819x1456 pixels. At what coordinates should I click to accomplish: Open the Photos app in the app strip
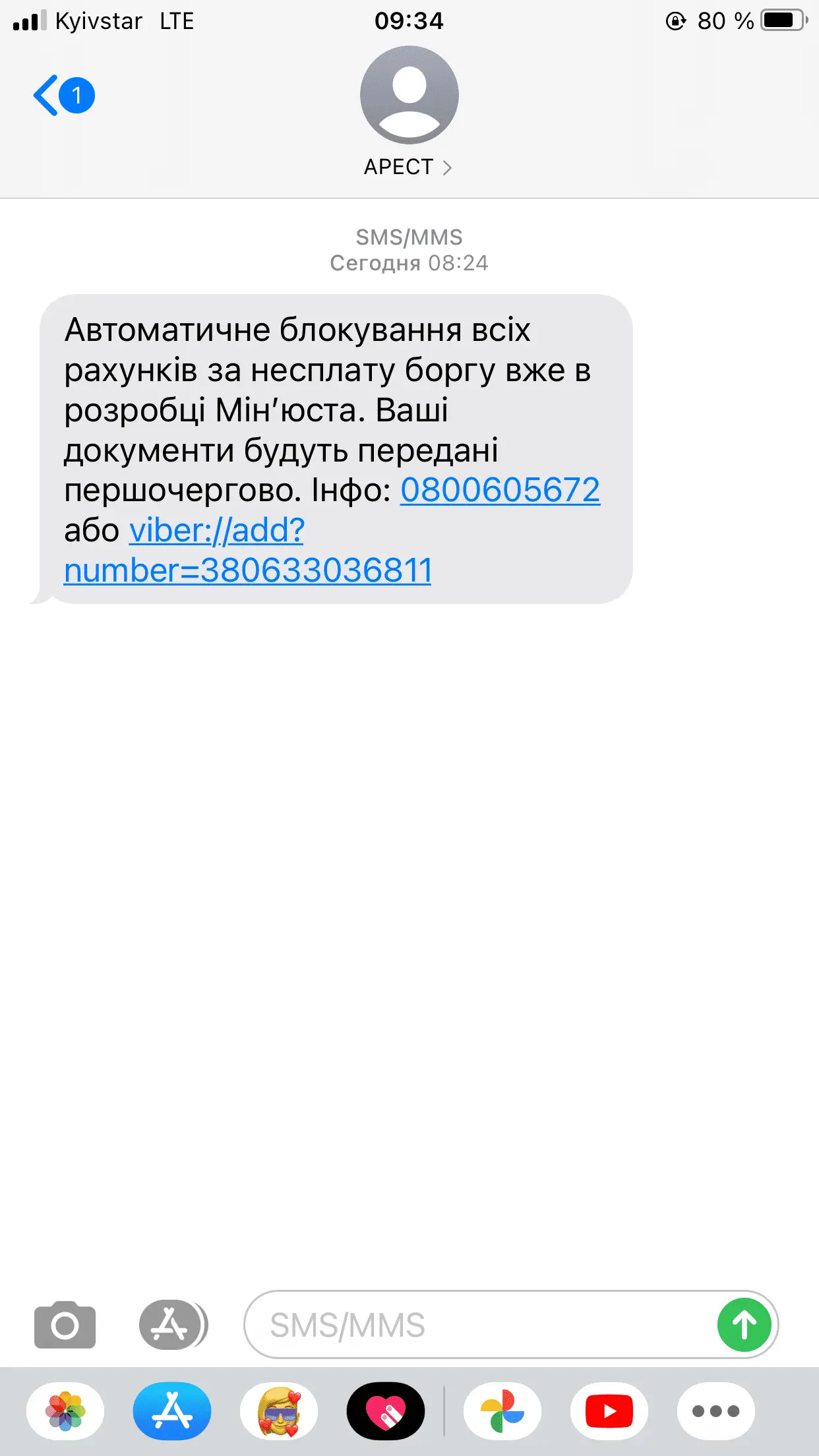pyautogui.click(x=65, y=1411)
